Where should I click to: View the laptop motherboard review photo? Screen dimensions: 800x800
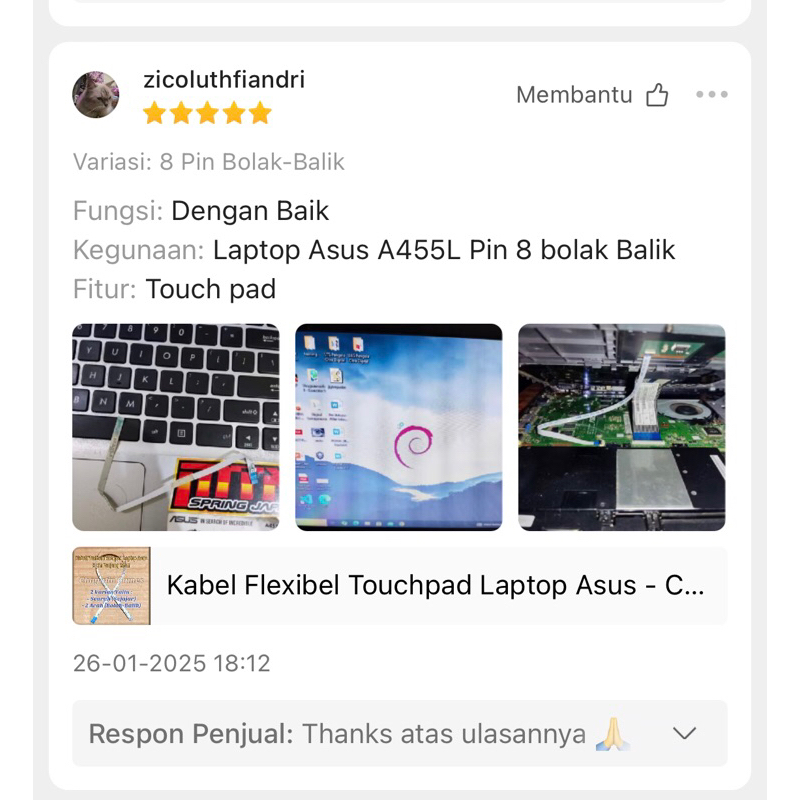tap(621, 427)
